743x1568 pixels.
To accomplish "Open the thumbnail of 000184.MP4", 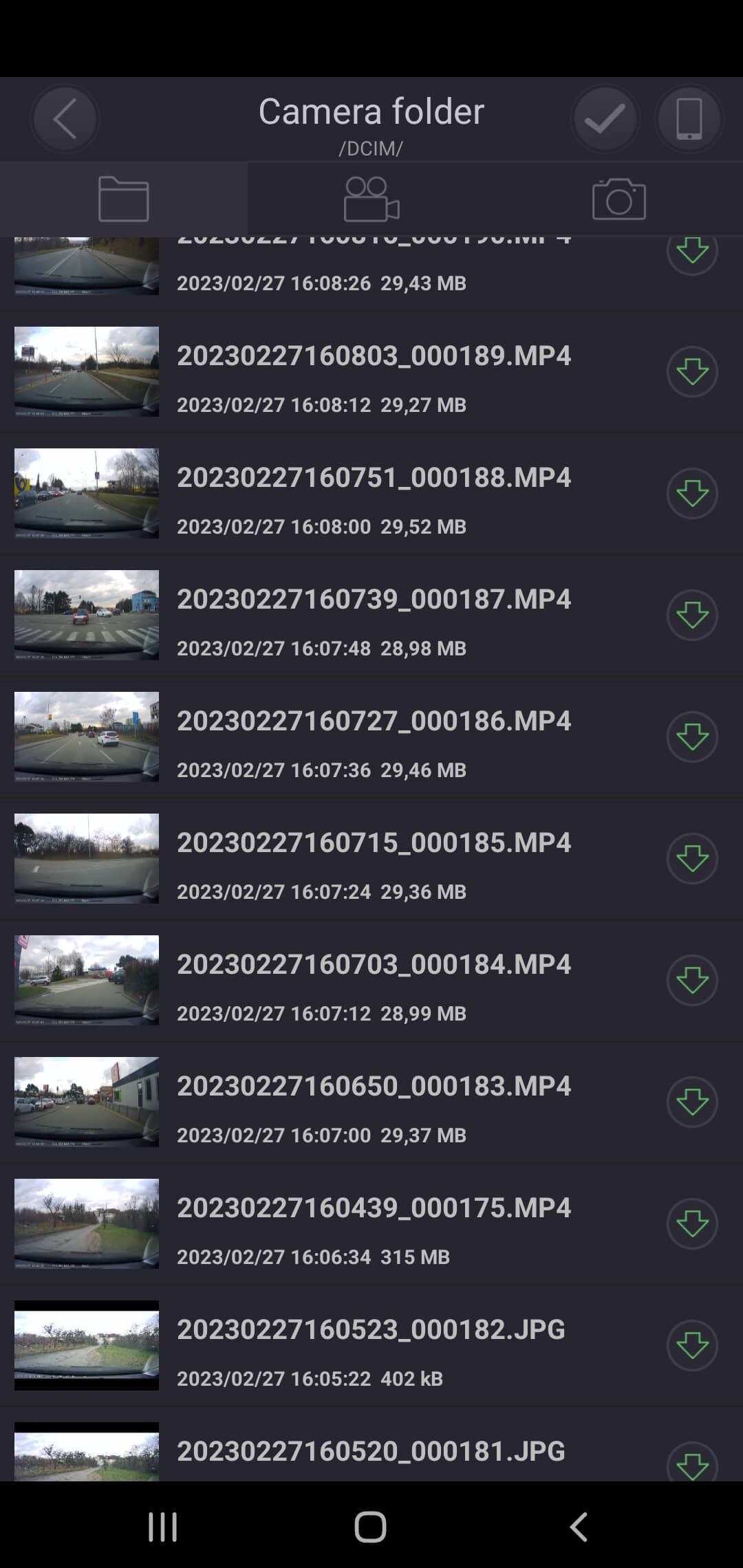I will coord(87,980).
